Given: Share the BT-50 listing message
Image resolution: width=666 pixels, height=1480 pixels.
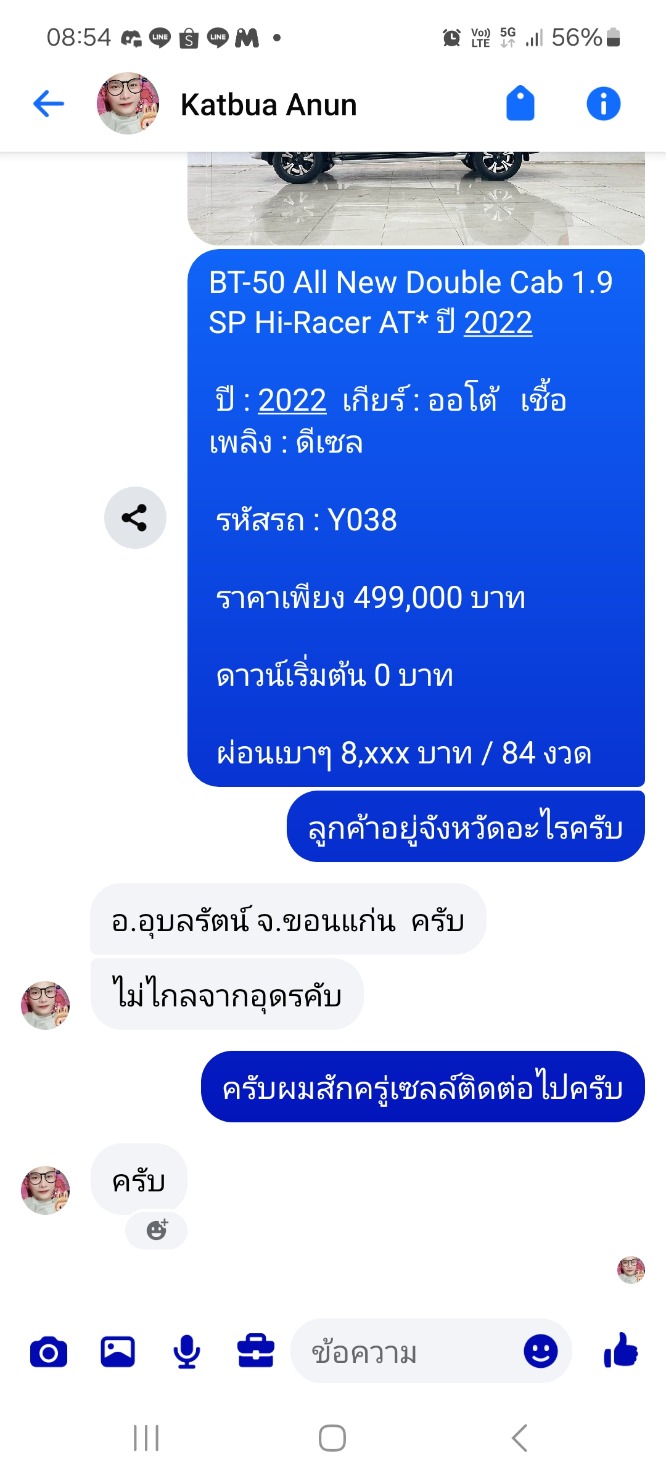Looking at the screenshot, I should pos(135,518).
